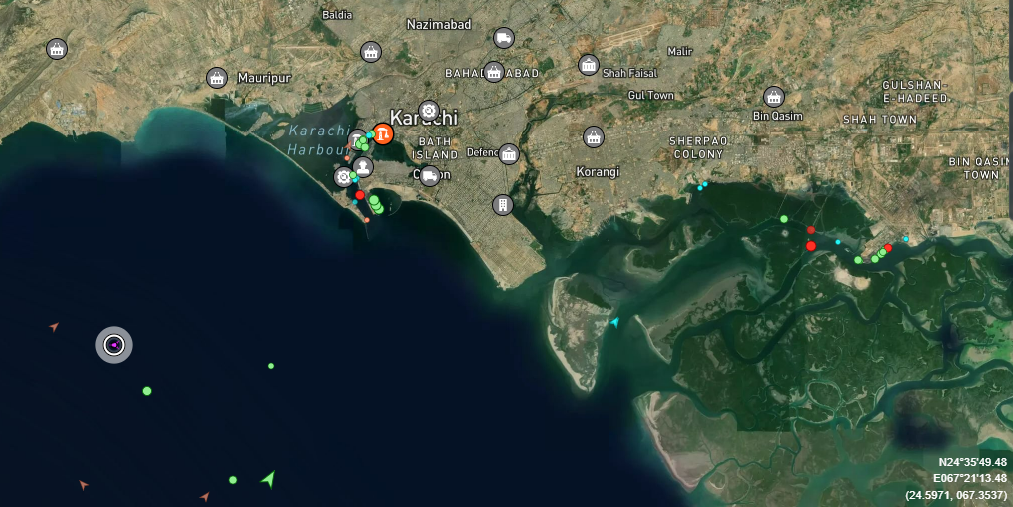
Task: Select the cyan vessel arrow near the sandbar
Action: tap(614, 322)
